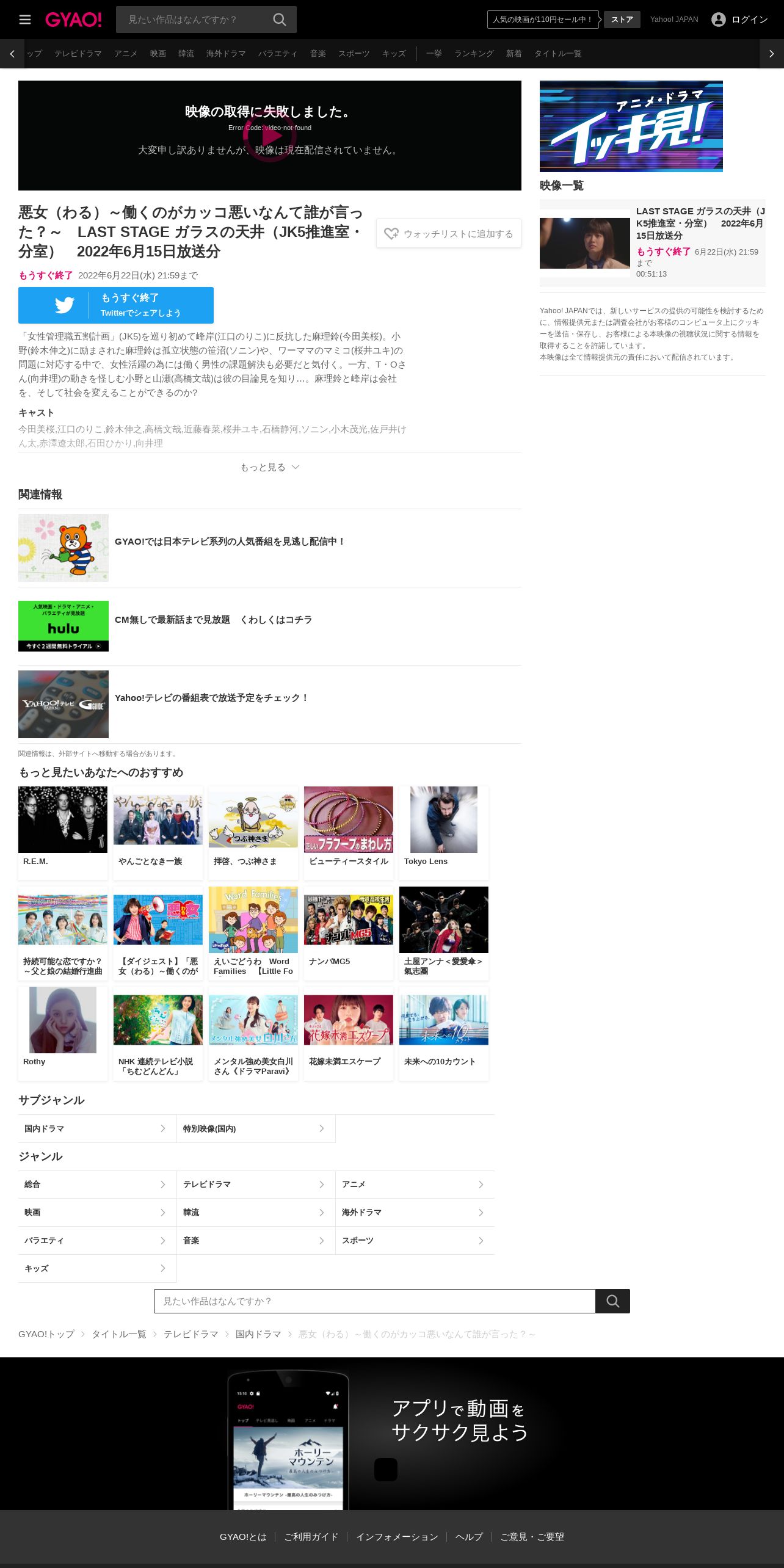Share on Twitter with the blue button
The width and height of the screenshot is (784, 1568).
(116, 305)
